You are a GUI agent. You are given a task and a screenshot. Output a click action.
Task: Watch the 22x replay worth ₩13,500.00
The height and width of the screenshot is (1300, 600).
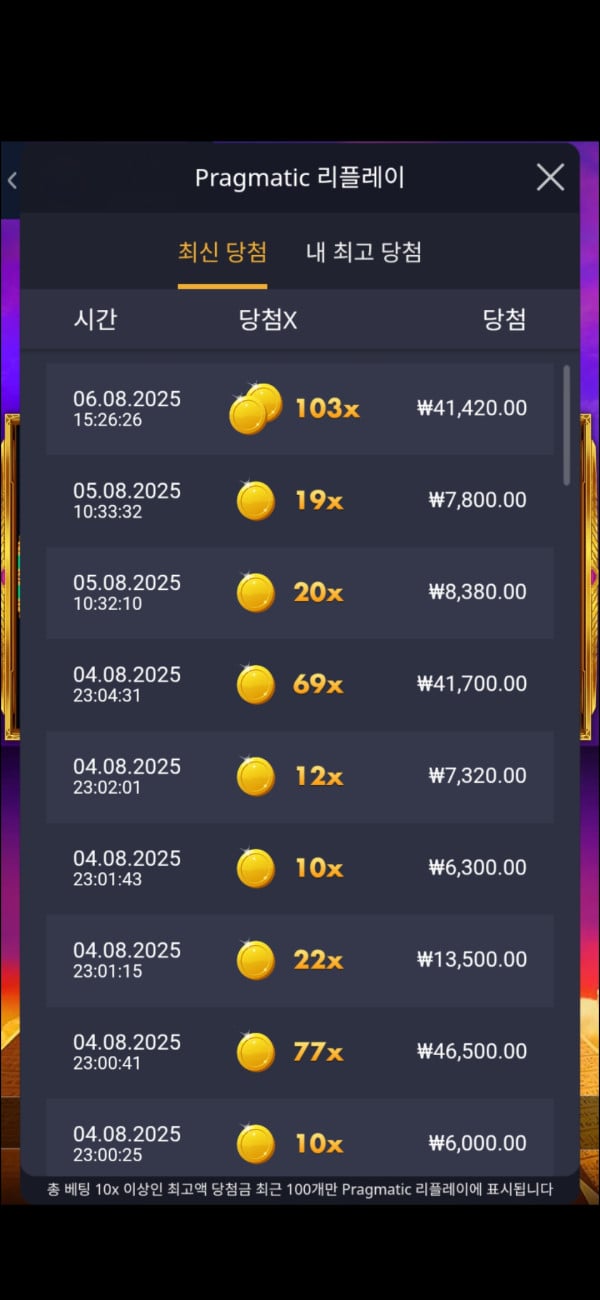tap(299, 960)
